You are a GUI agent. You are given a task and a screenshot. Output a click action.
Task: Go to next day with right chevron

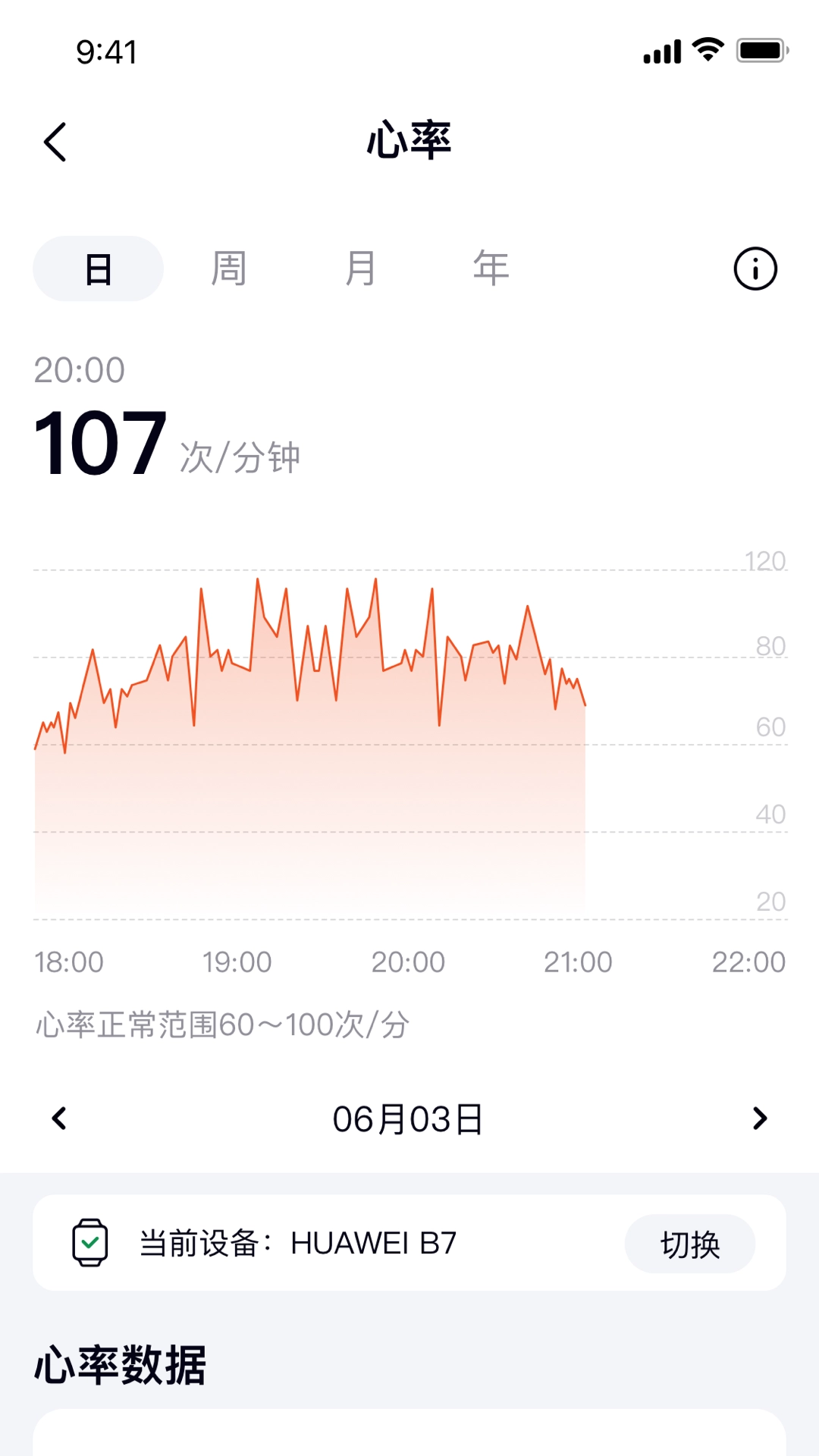tap(760, 1119)
